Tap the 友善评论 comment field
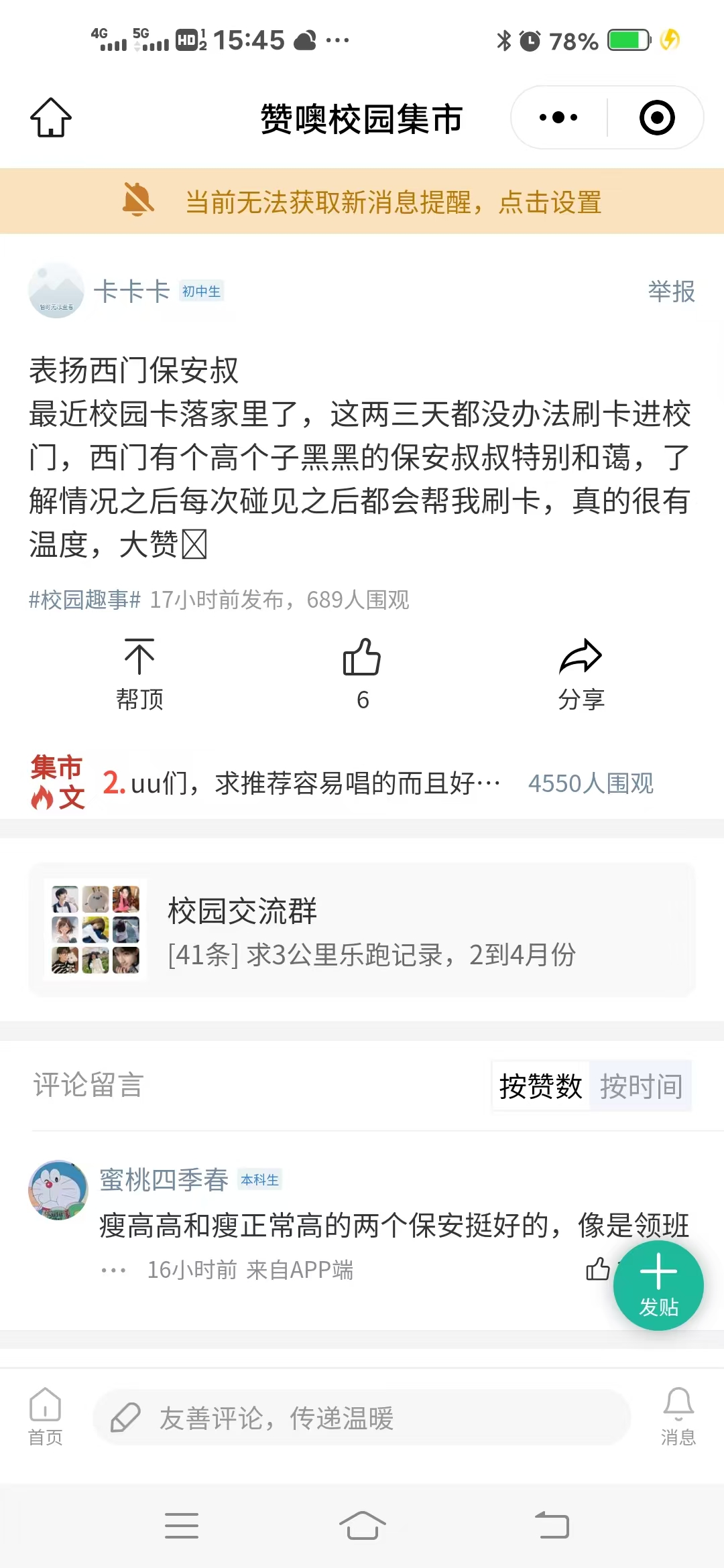 (362, 1418)
